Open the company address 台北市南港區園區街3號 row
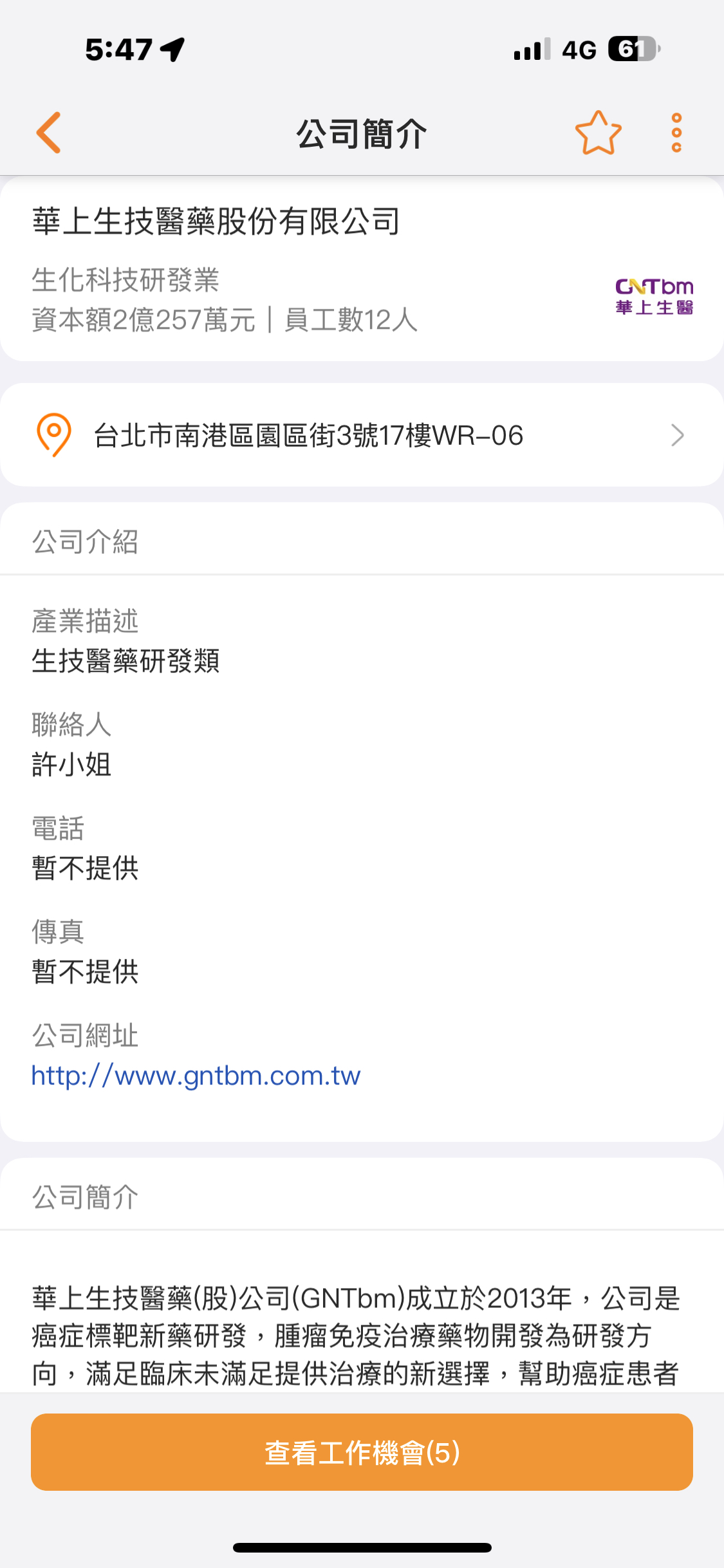Image resolution: width=724 pixels, height=1568 pixels. [x=362, y=436]
